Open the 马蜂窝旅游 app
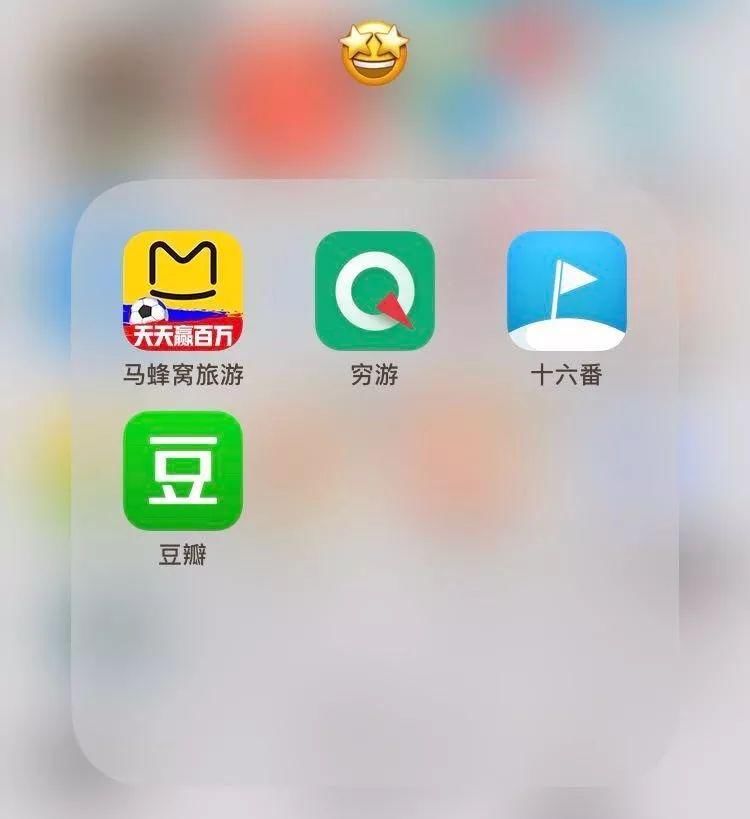The width and height of the screenshot is (750, 819). pyautogui.click(x=183, y=290)
